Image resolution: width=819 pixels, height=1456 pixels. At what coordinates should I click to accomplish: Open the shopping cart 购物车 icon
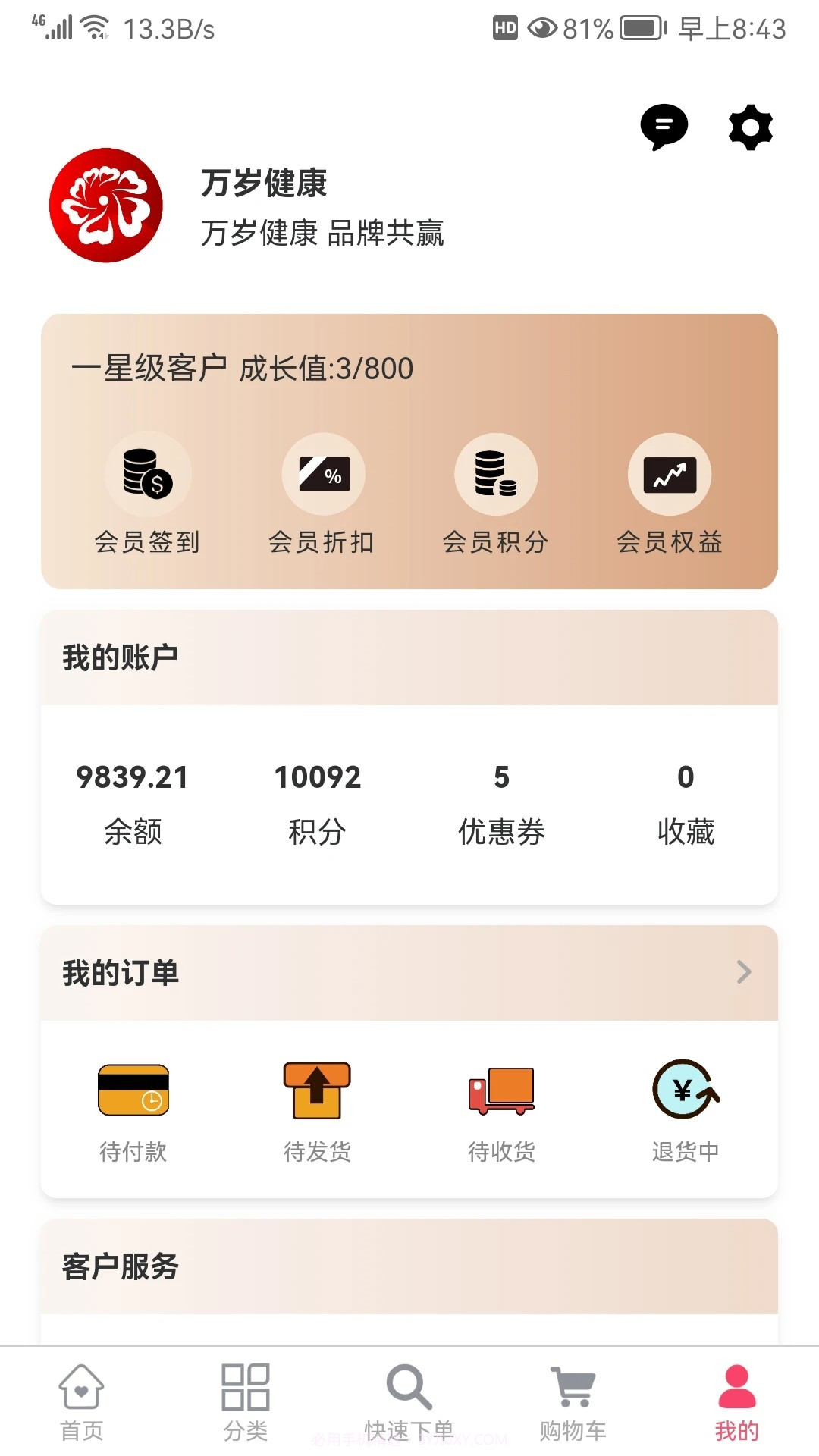[573, 1392]
